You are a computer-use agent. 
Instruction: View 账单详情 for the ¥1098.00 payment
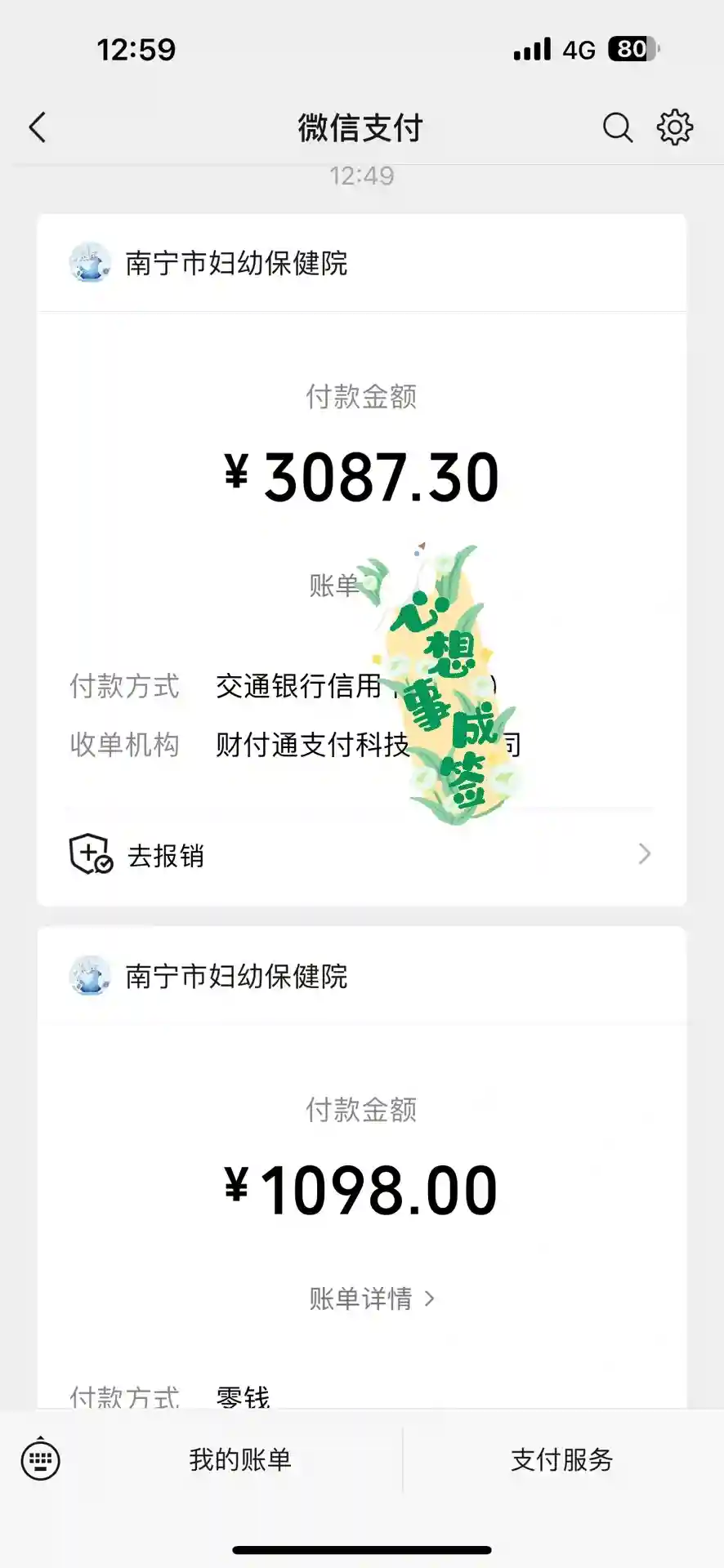372,1298
